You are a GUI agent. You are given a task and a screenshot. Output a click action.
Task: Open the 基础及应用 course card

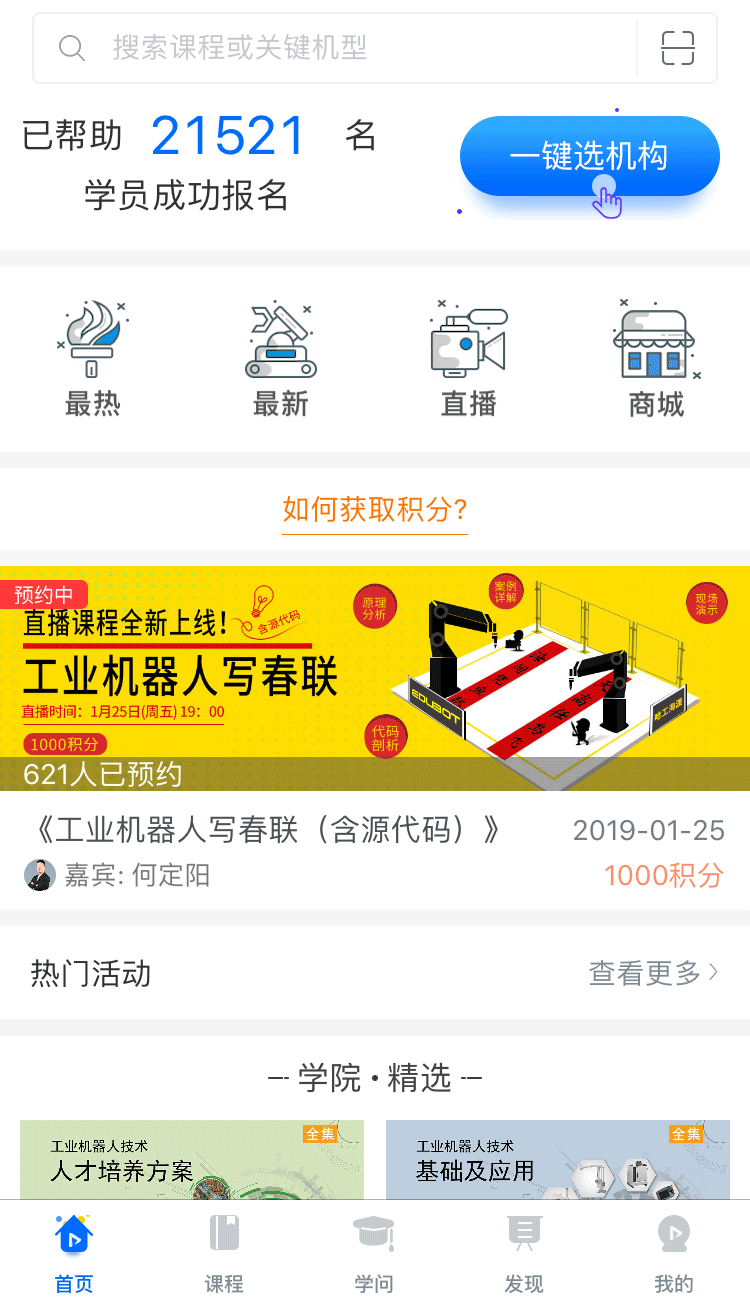click(557, 1160)
